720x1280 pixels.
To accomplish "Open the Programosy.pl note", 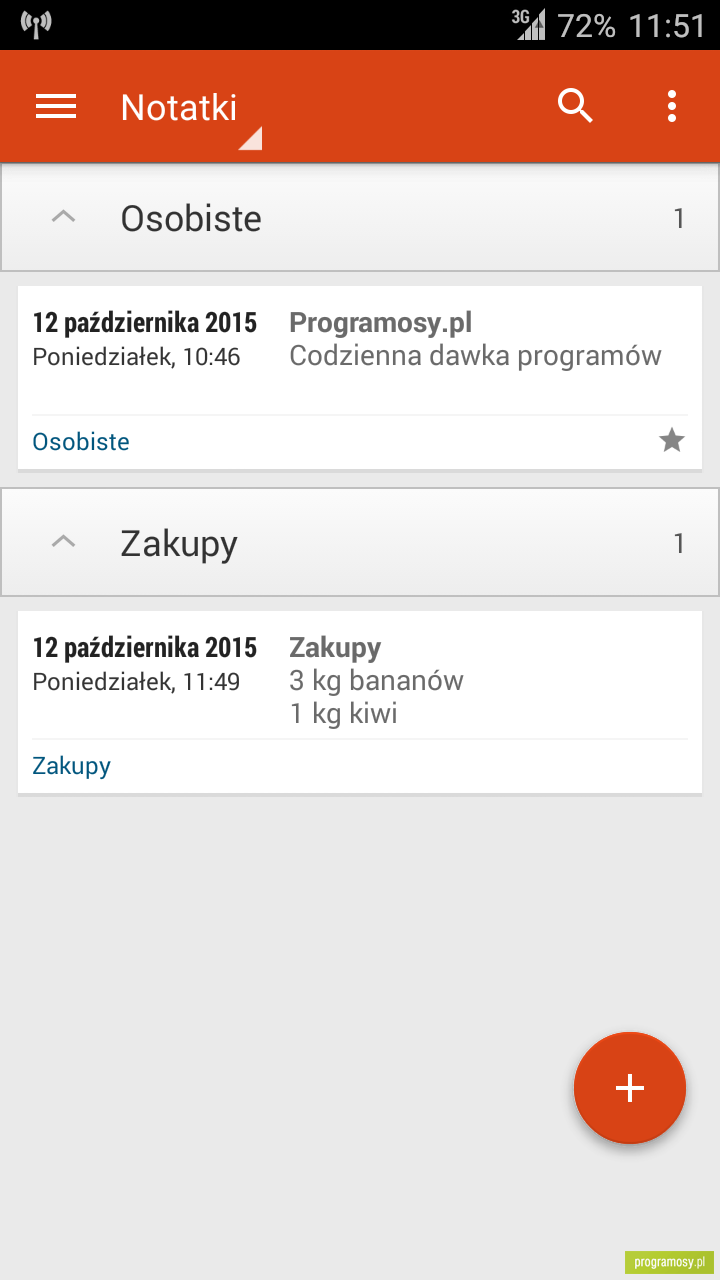I will pos(360,378).
